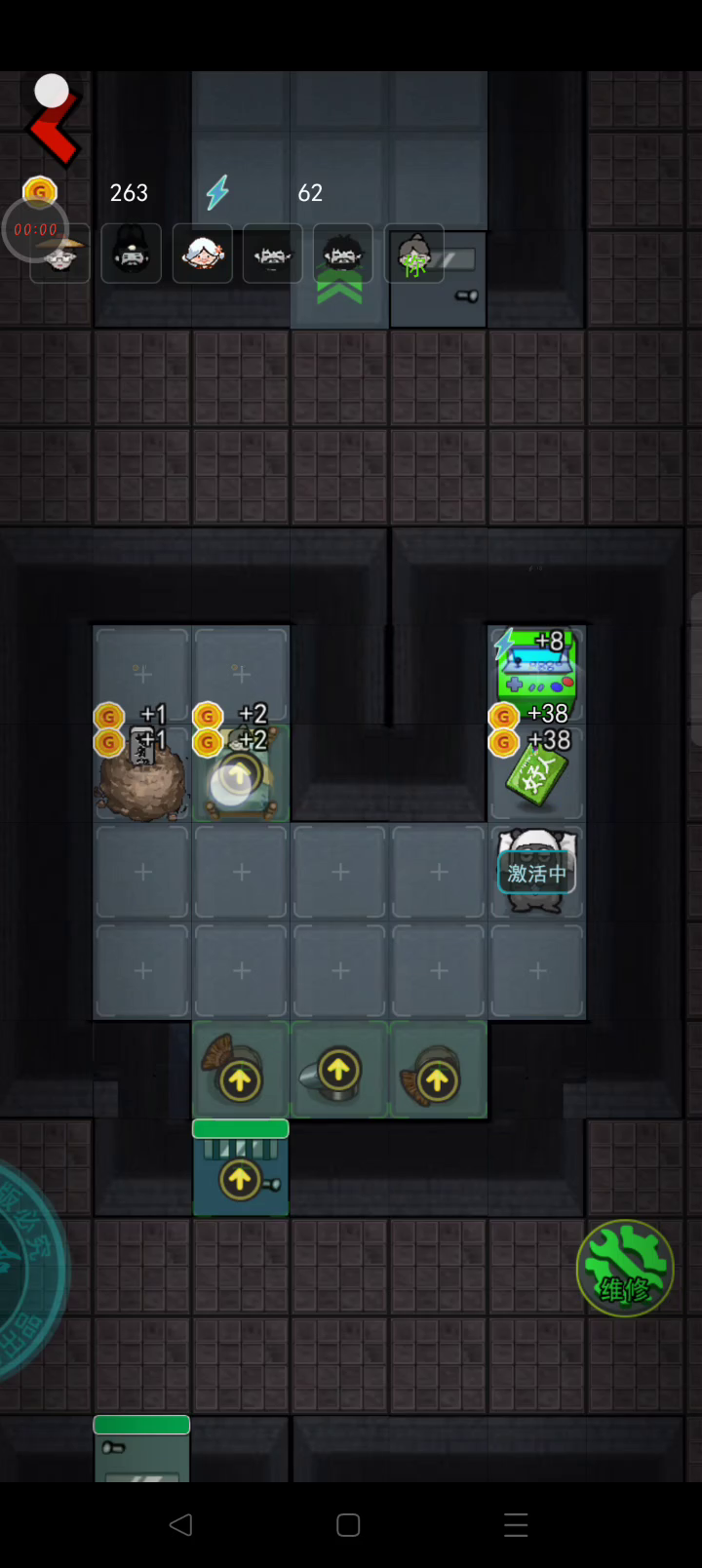Screen dimensions: 702x1568
Task: Upgrade the gray cannon turret
Action: coord(338,1071)
